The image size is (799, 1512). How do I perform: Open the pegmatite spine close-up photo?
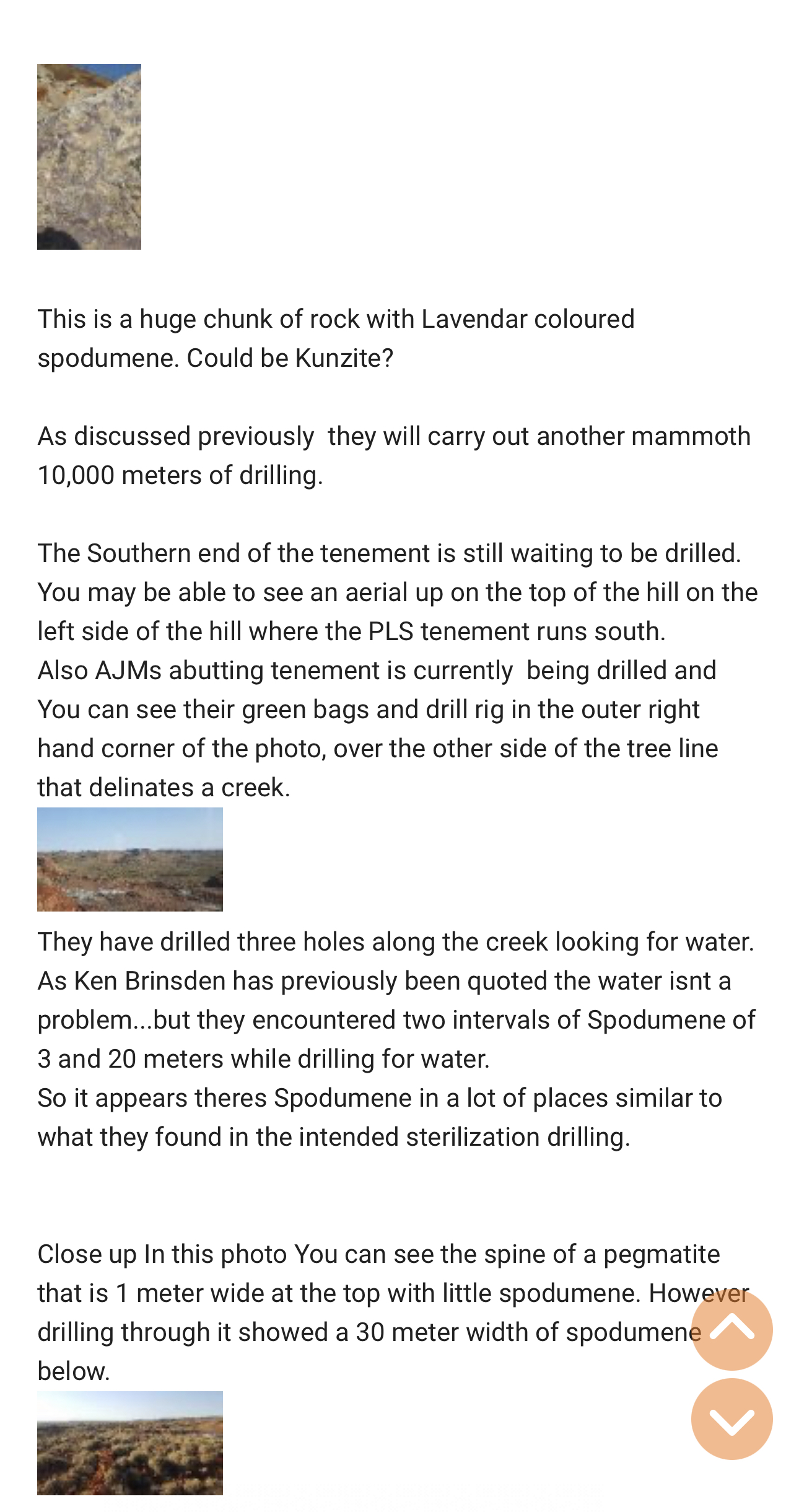(x=130, y=1443)
